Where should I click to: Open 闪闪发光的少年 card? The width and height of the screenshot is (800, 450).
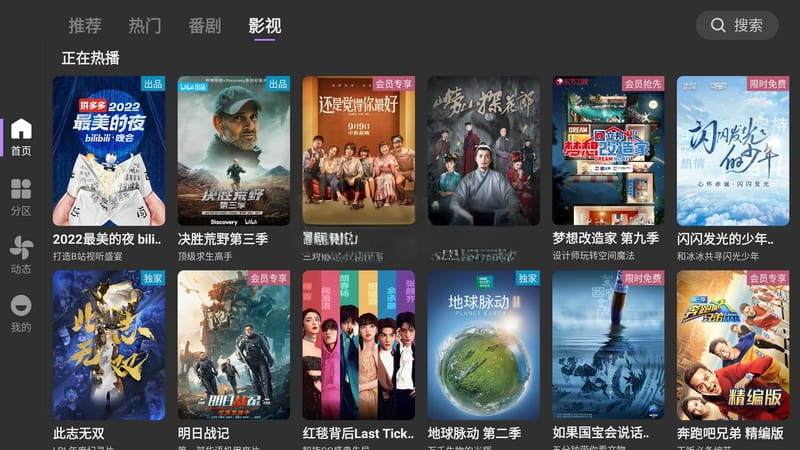pyautogui.click(x=733, y=151)
